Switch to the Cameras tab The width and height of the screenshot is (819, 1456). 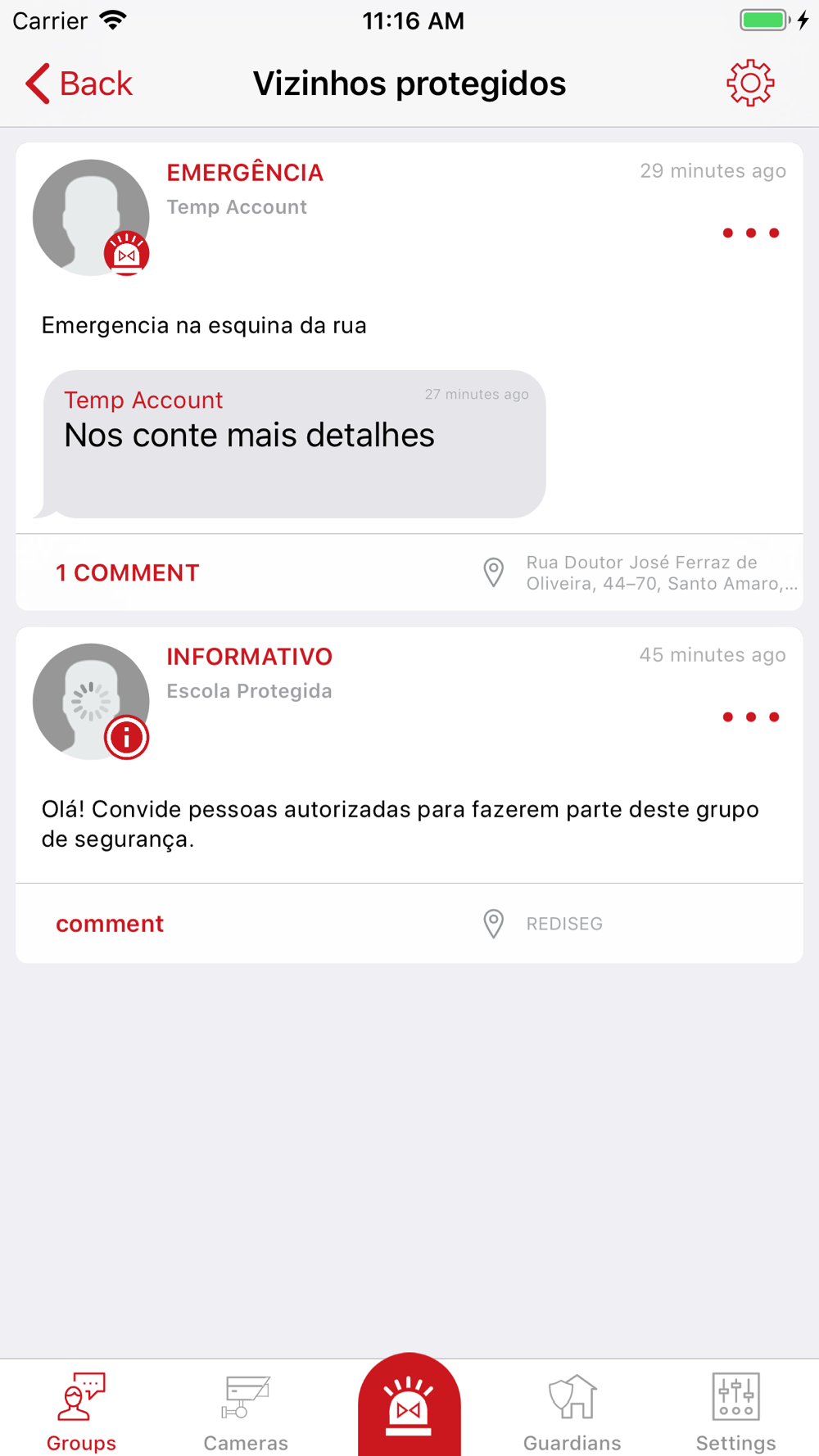246,1412
